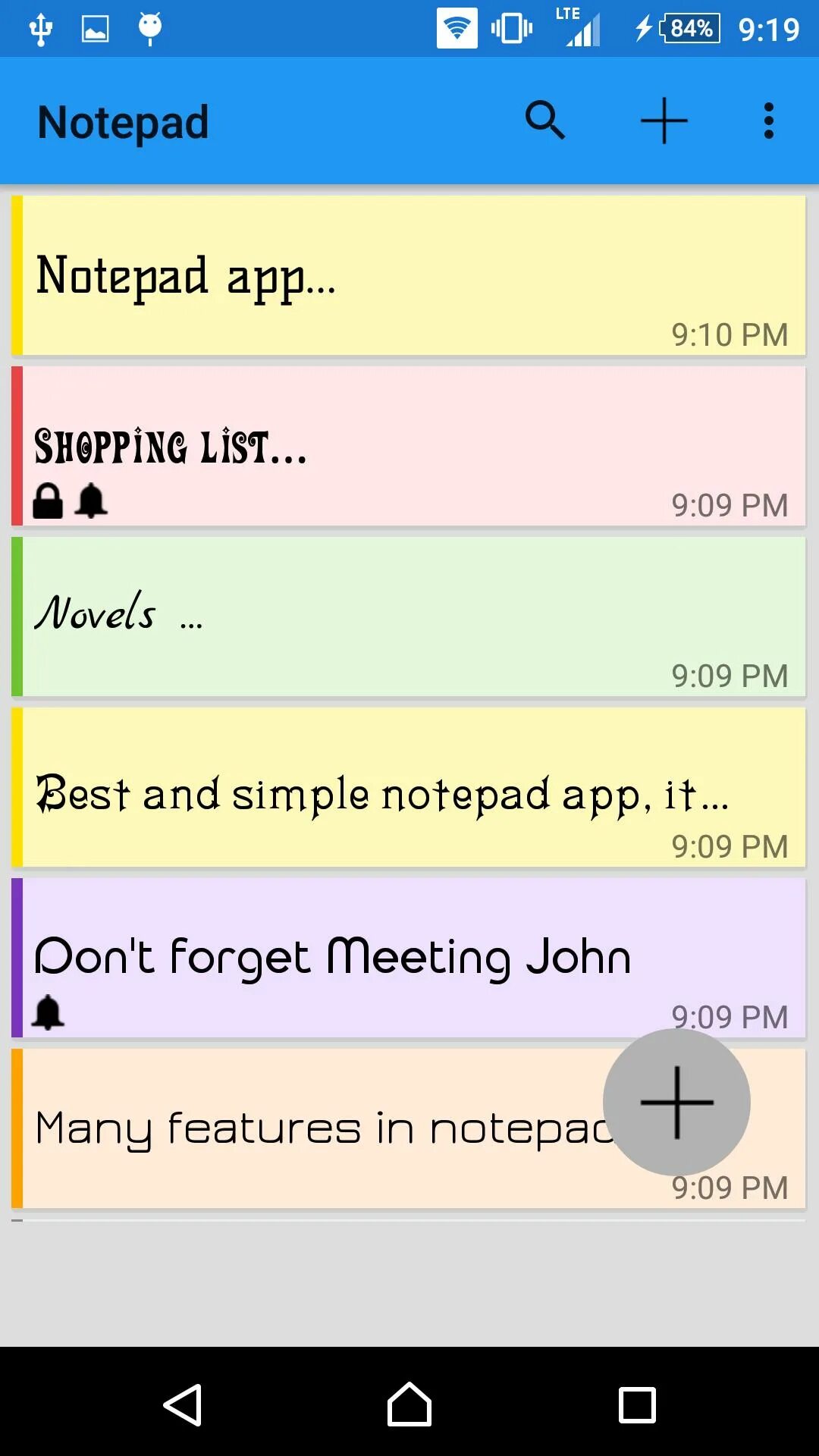Image resolution: width=819 pixels, height=1456 pixels.
Task: Go back using the system back button
Action: click(183, 1404)
